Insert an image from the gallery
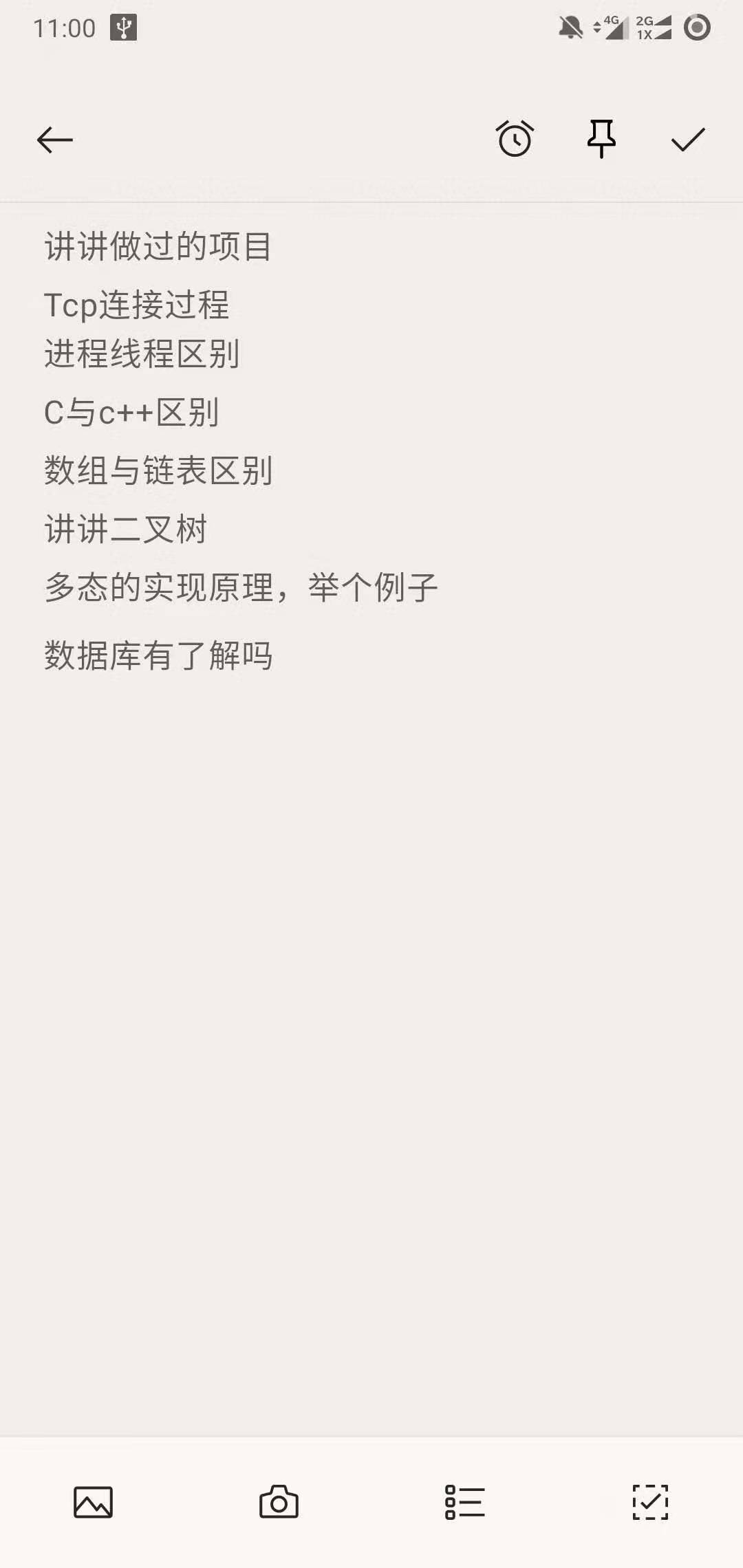743x1568 pixels. click(x=93, y=1502)
